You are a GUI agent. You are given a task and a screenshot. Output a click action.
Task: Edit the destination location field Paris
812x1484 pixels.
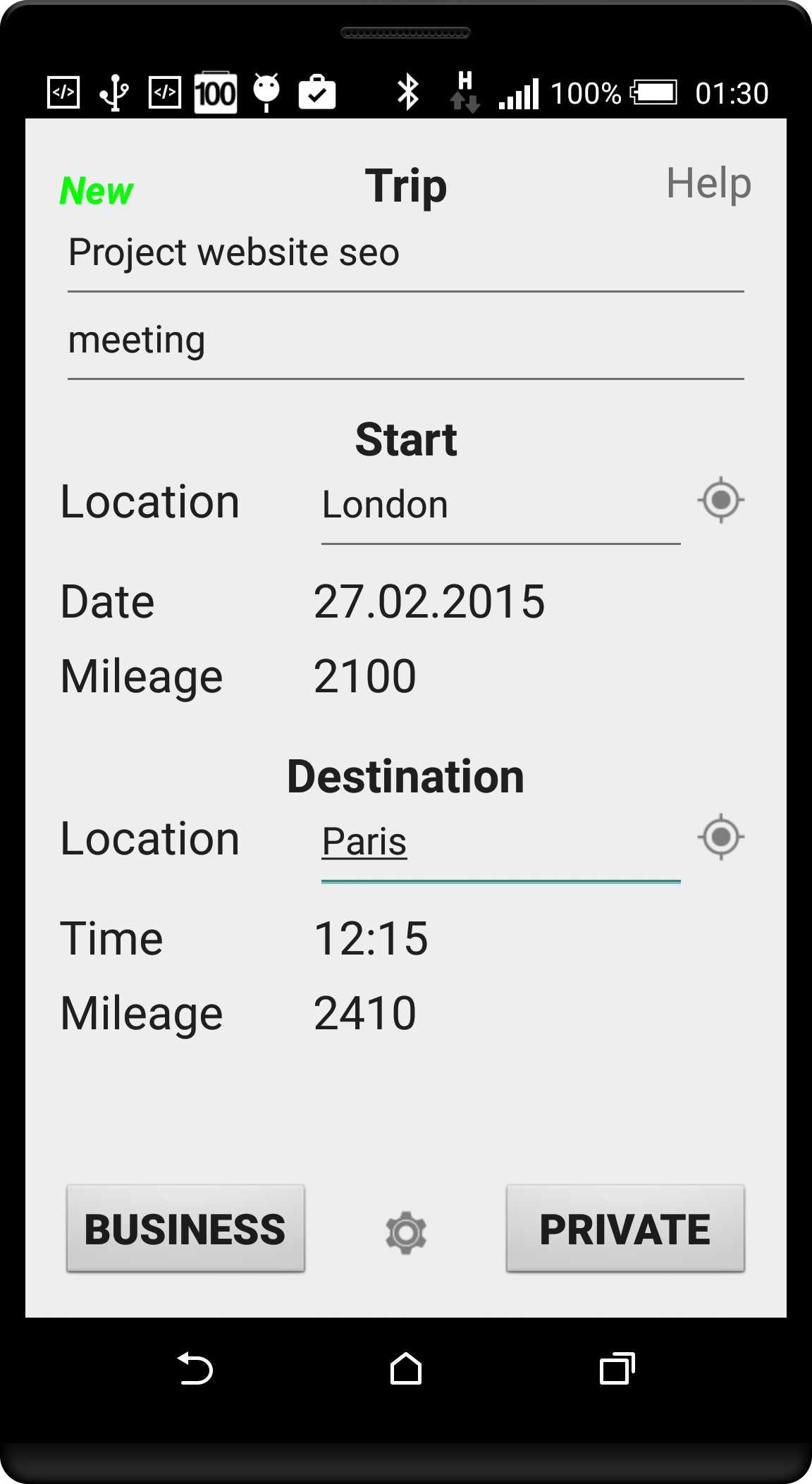tap(500, 842)
